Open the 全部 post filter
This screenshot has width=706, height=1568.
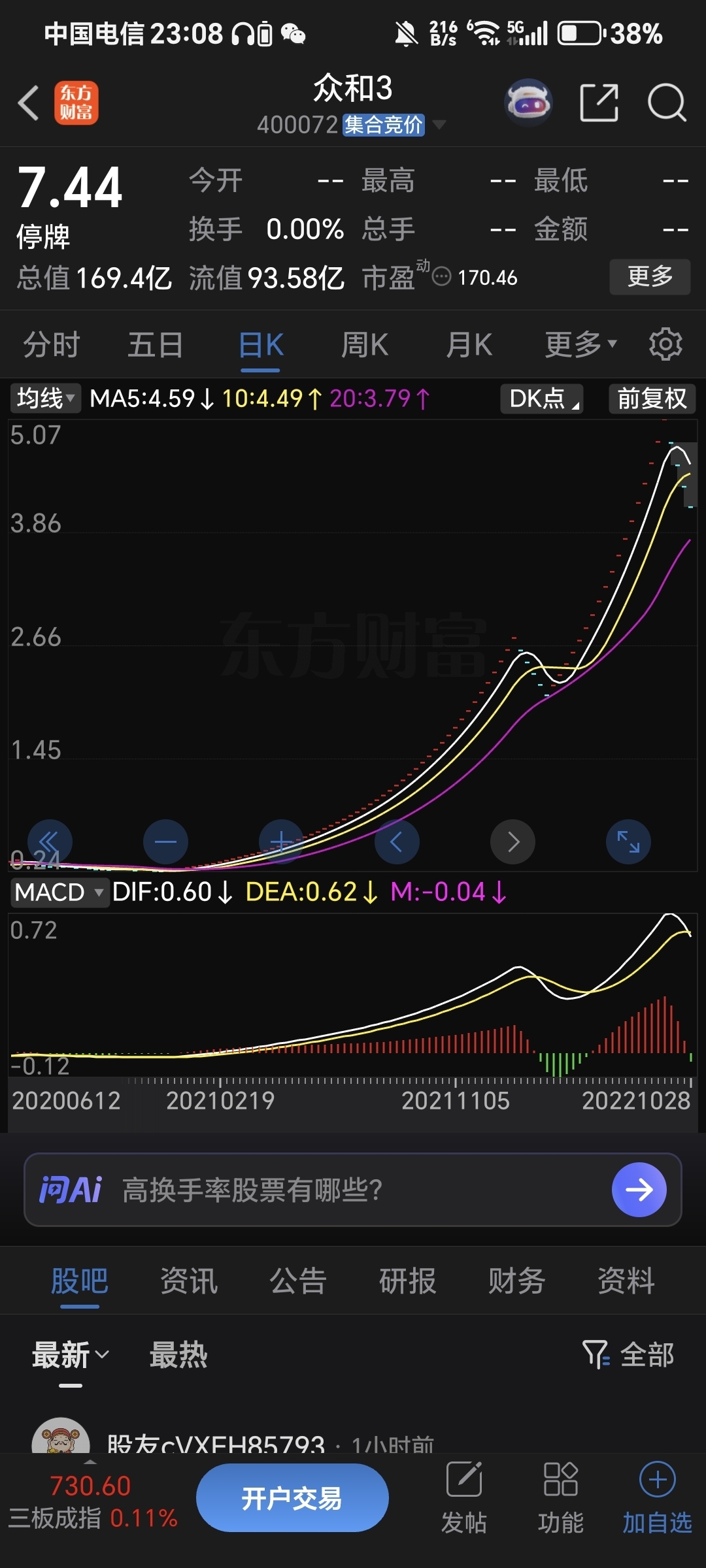[x=628, y=1354]
